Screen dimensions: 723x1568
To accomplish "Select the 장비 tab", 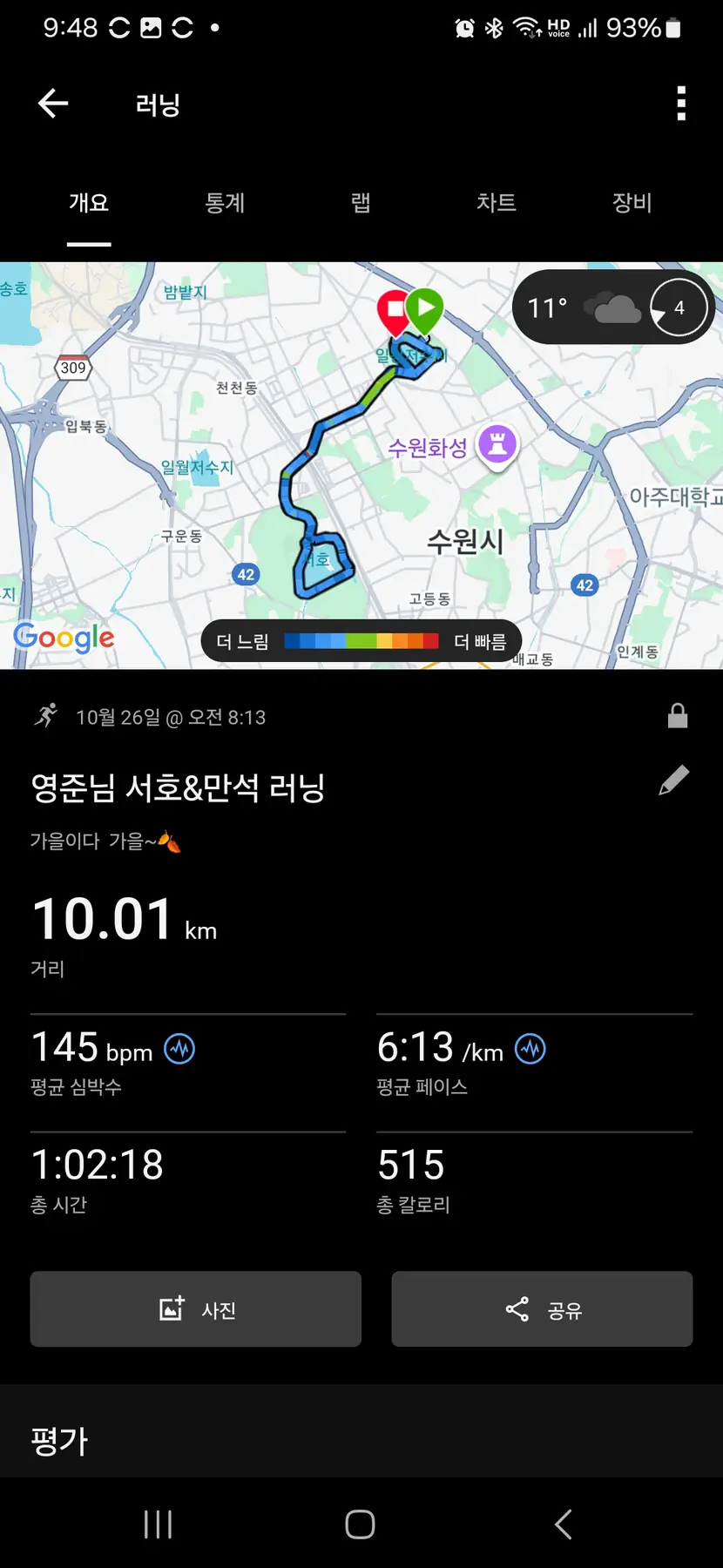I will tap(632, 203).
